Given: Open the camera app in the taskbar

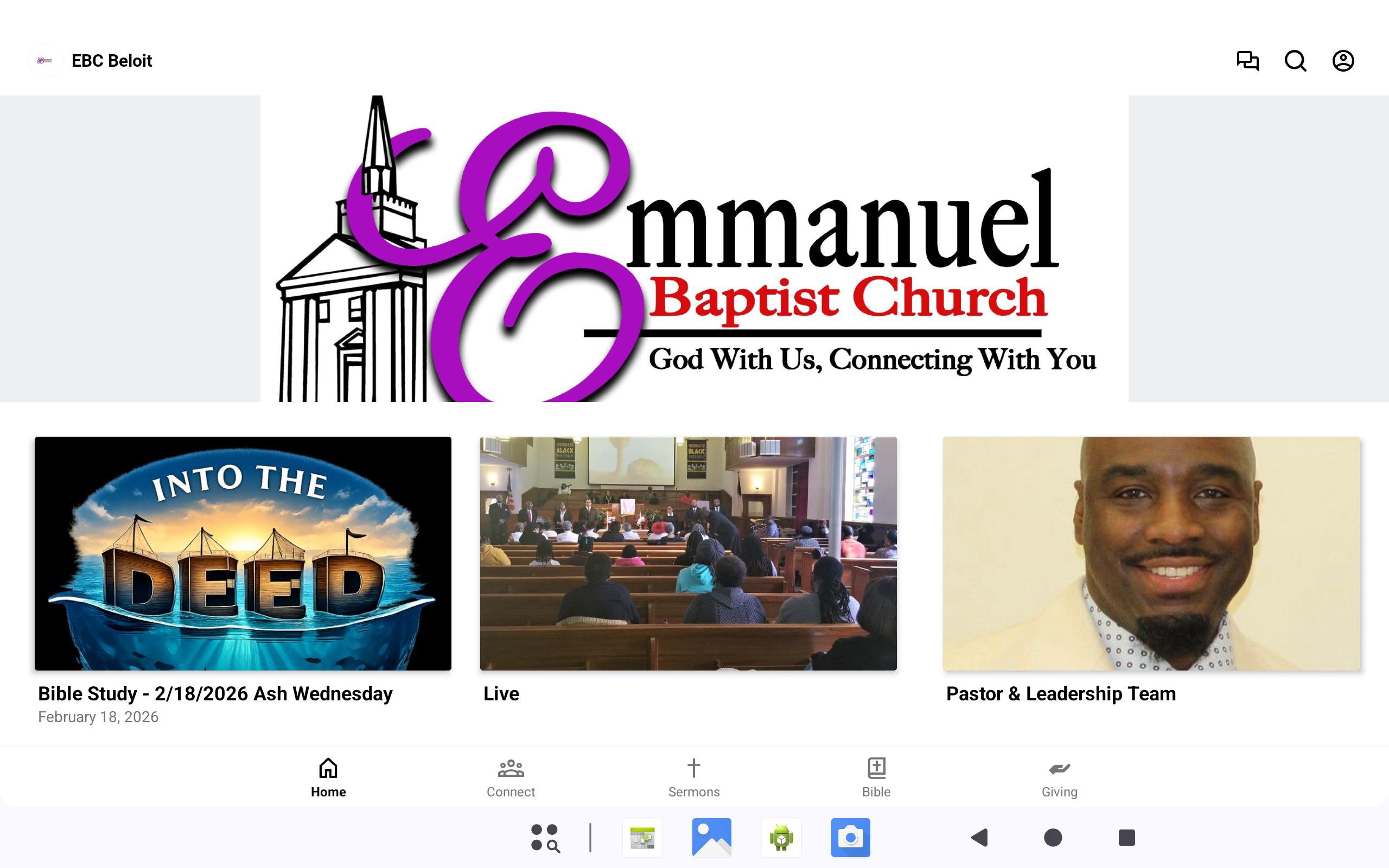Looking at the screenshot, I should [x=850, y=838].
